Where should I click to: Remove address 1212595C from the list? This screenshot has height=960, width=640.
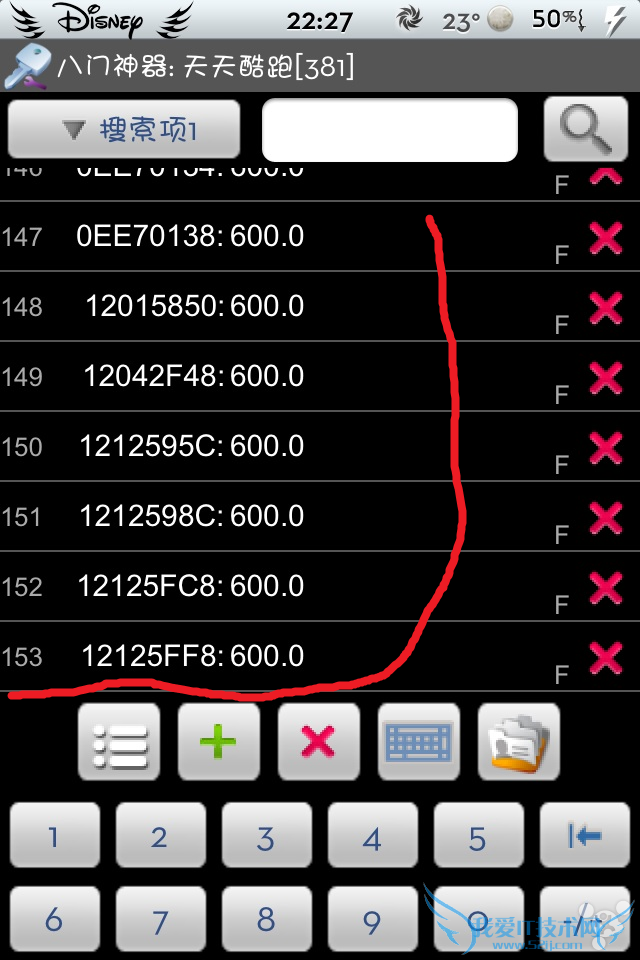(606, 448)
